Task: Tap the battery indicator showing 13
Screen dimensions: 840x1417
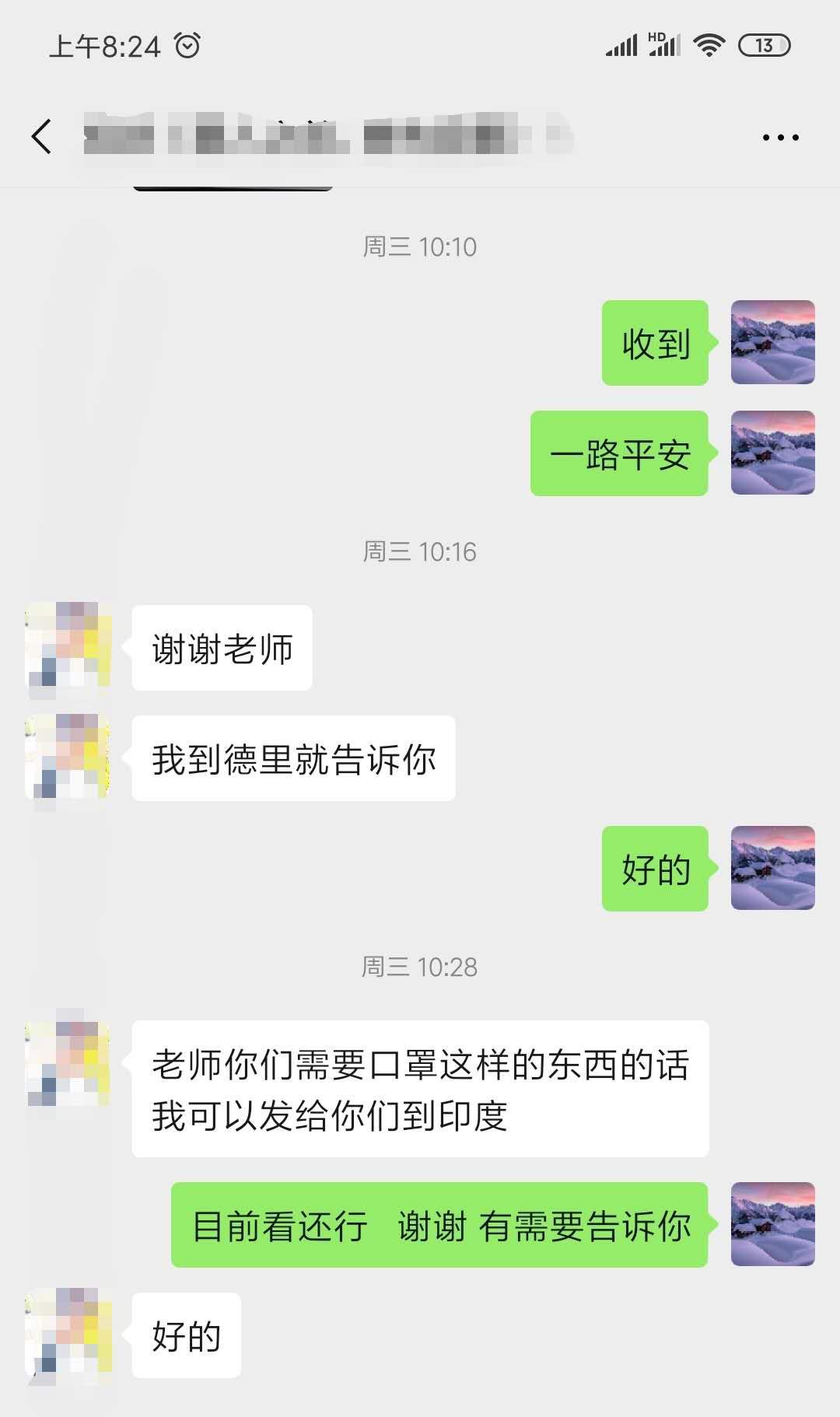Action: 763,45
